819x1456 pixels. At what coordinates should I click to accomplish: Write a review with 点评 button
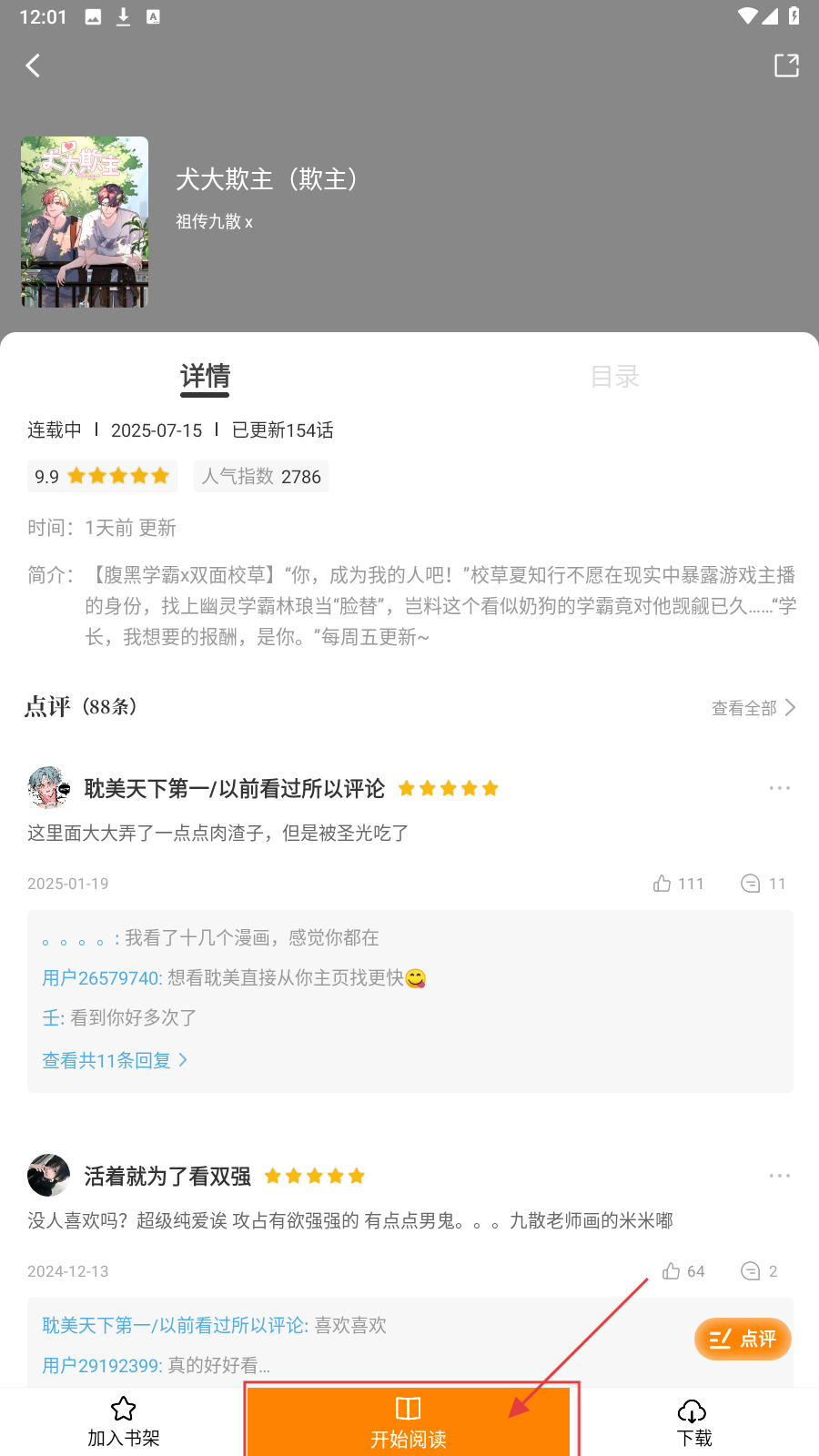click(743, 1339)
